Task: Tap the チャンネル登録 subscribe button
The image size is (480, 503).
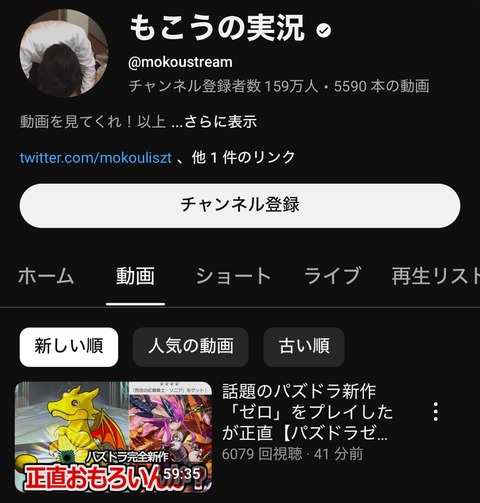Action: tap(240, 206)
